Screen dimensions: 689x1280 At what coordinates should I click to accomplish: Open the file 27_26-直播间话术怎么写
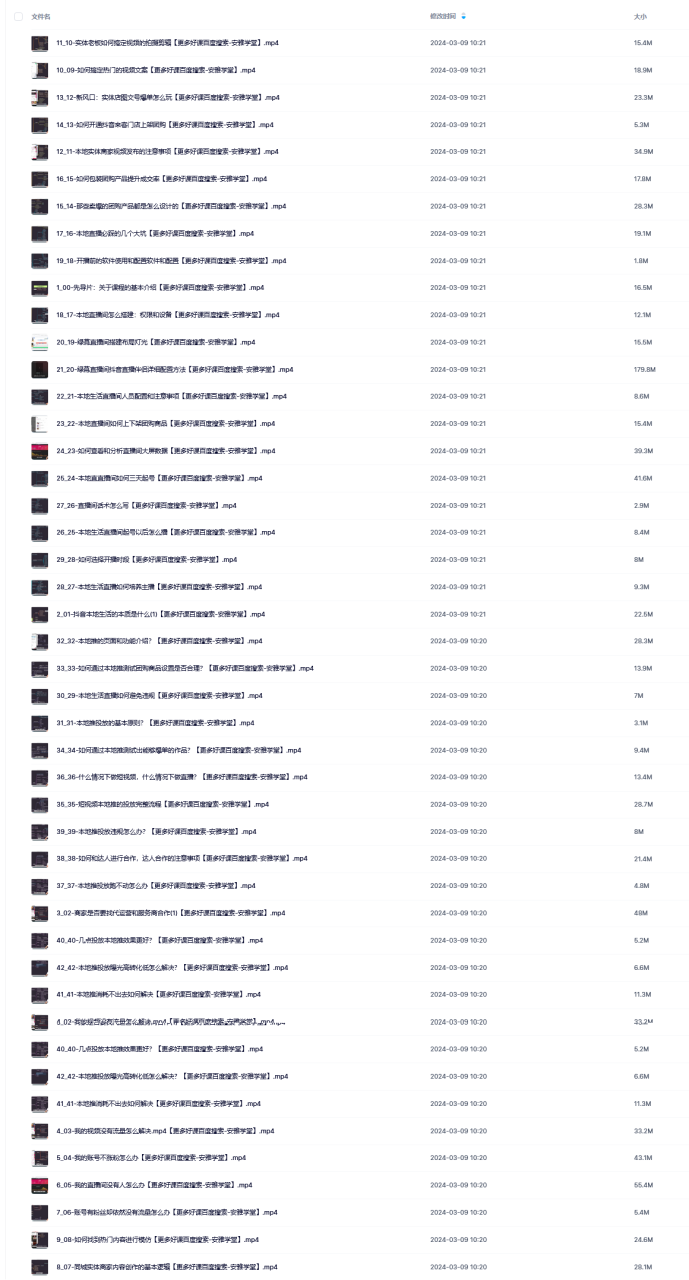[x=146, y=506]
